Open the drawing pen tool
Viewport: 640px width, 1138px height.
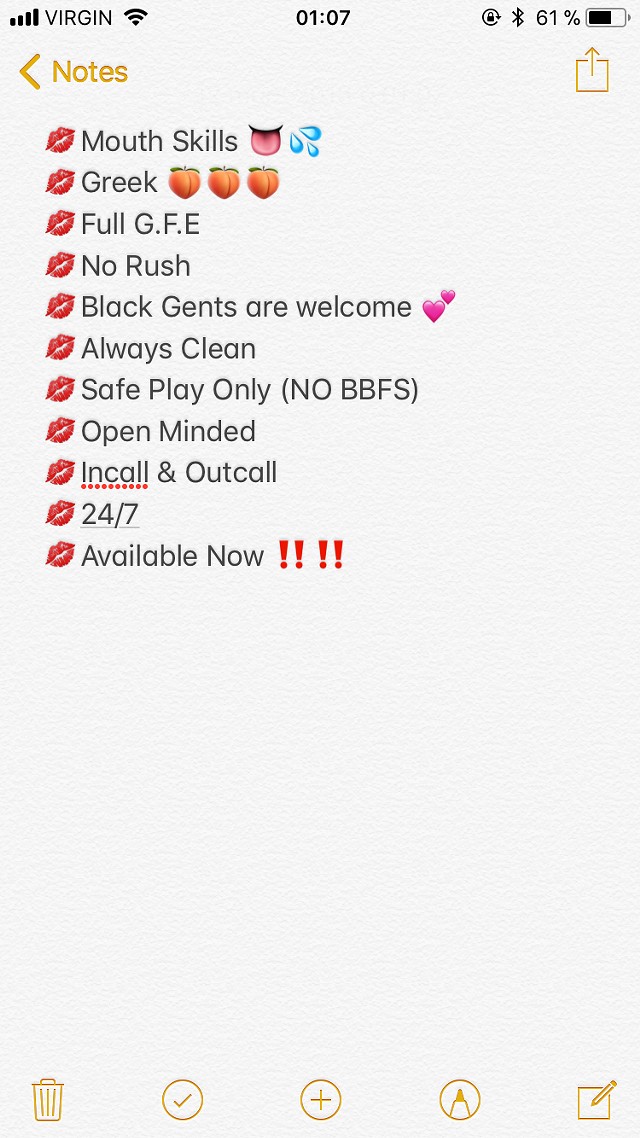pos(460,1100)
